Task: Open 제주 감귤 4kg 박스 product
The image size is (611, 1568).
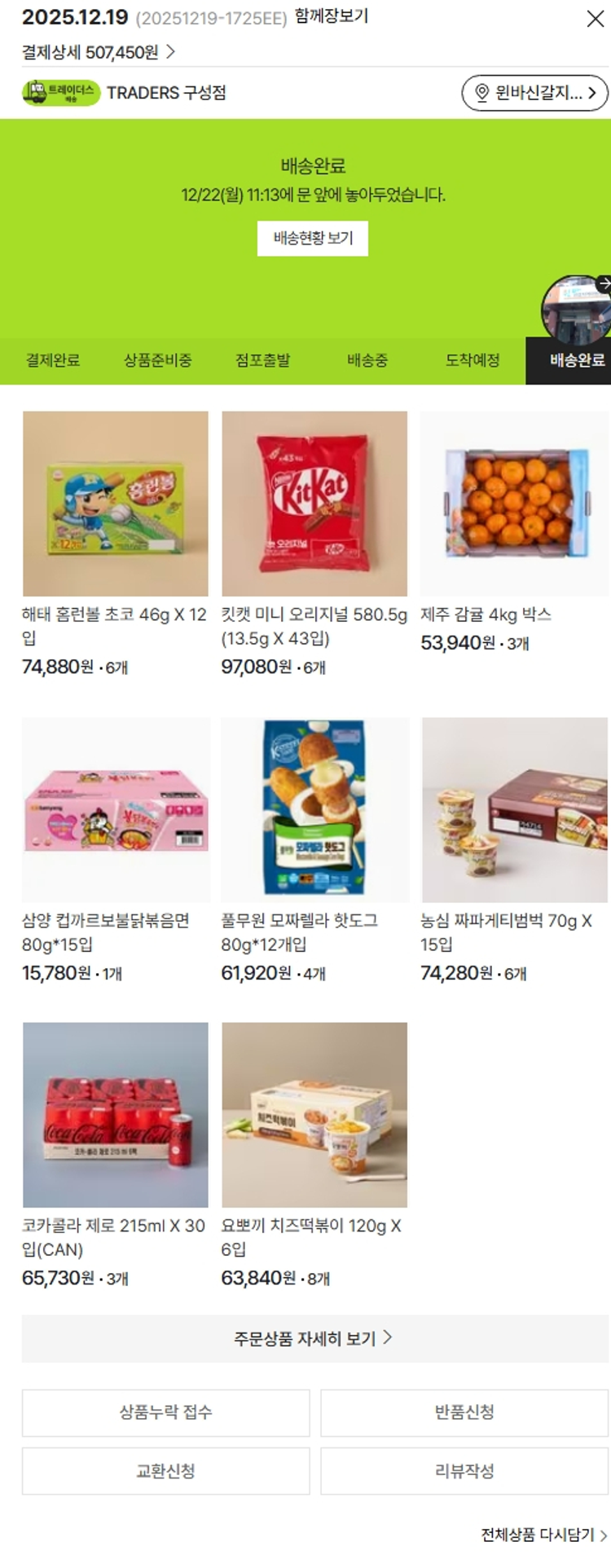Action: tap(514, 504)
